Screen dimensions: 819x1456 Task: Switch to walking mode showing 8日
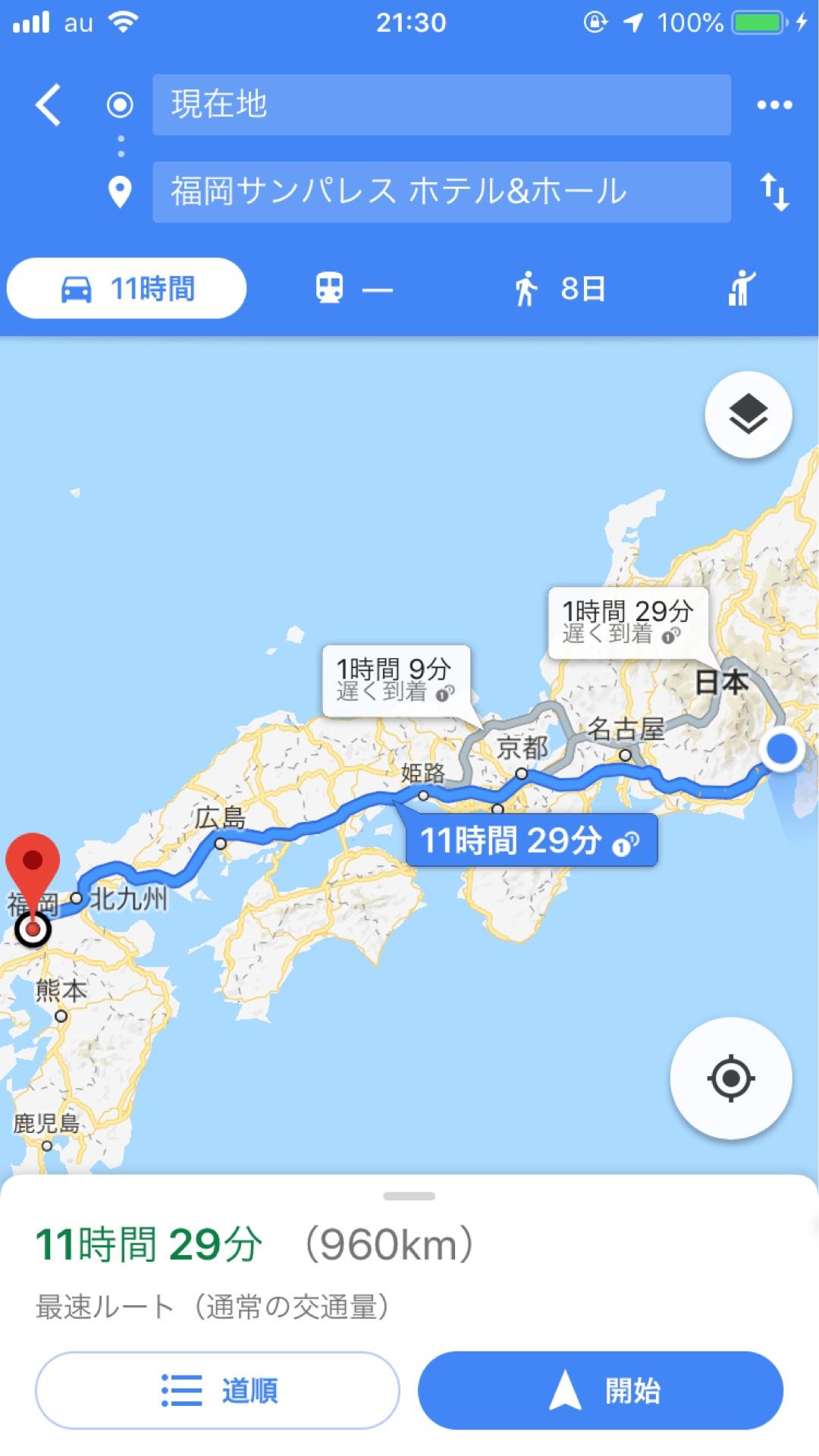click(x=561, y=288)
